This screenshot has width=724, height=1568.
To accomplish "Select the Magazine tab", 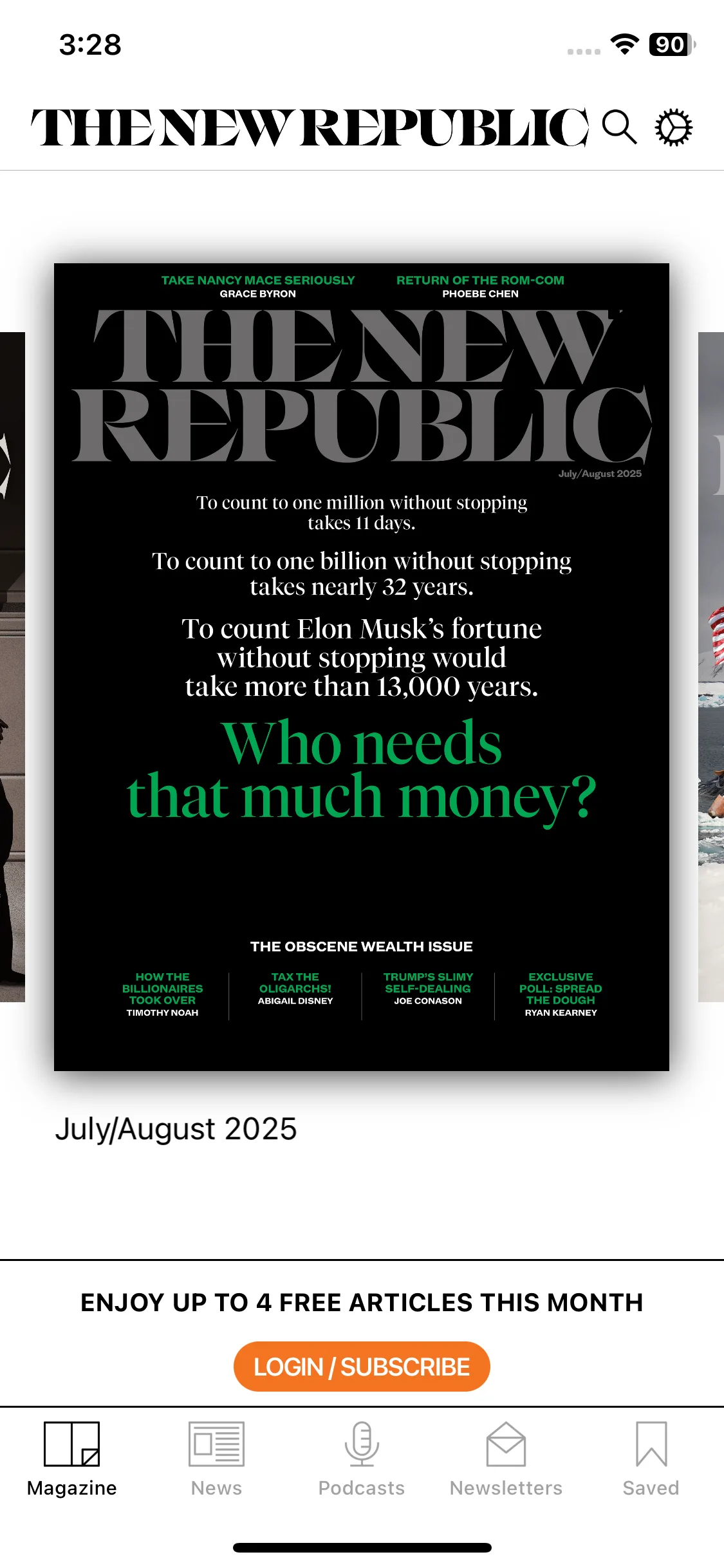I will tap(72, 1459).
